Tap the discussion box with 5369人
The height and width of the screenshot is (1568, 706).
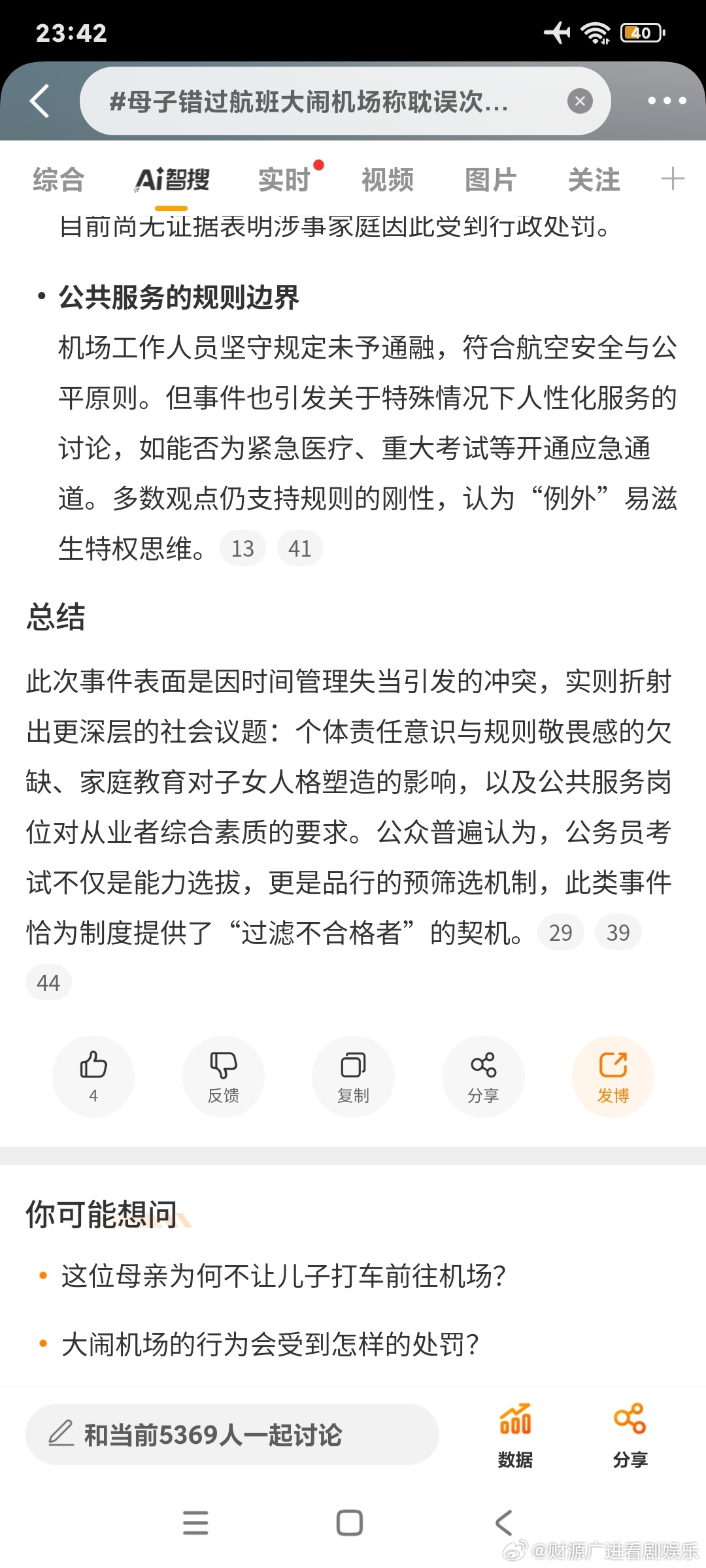point(232,1434)
